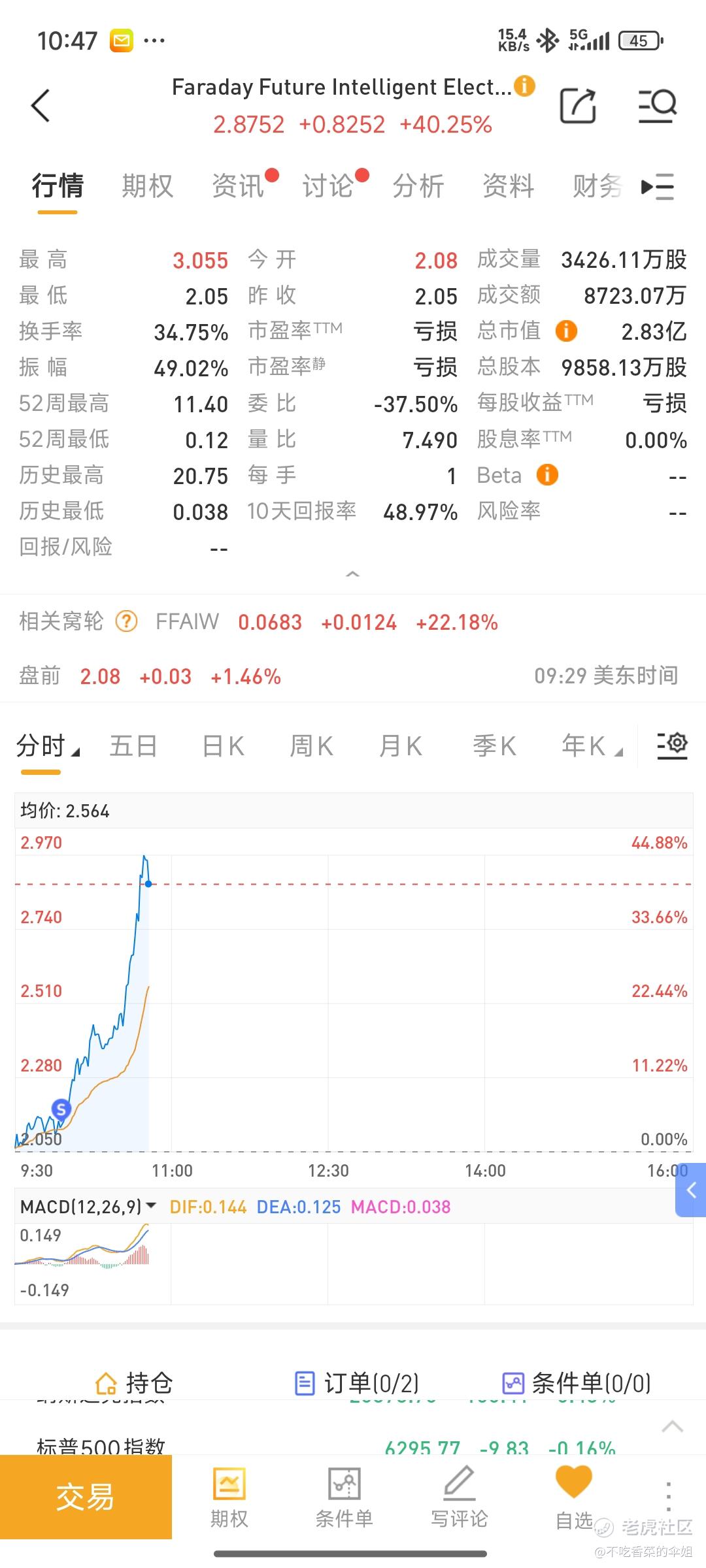Open the 分析 tab
Screen dimensions: 706x1568
(x=418, y=186)
